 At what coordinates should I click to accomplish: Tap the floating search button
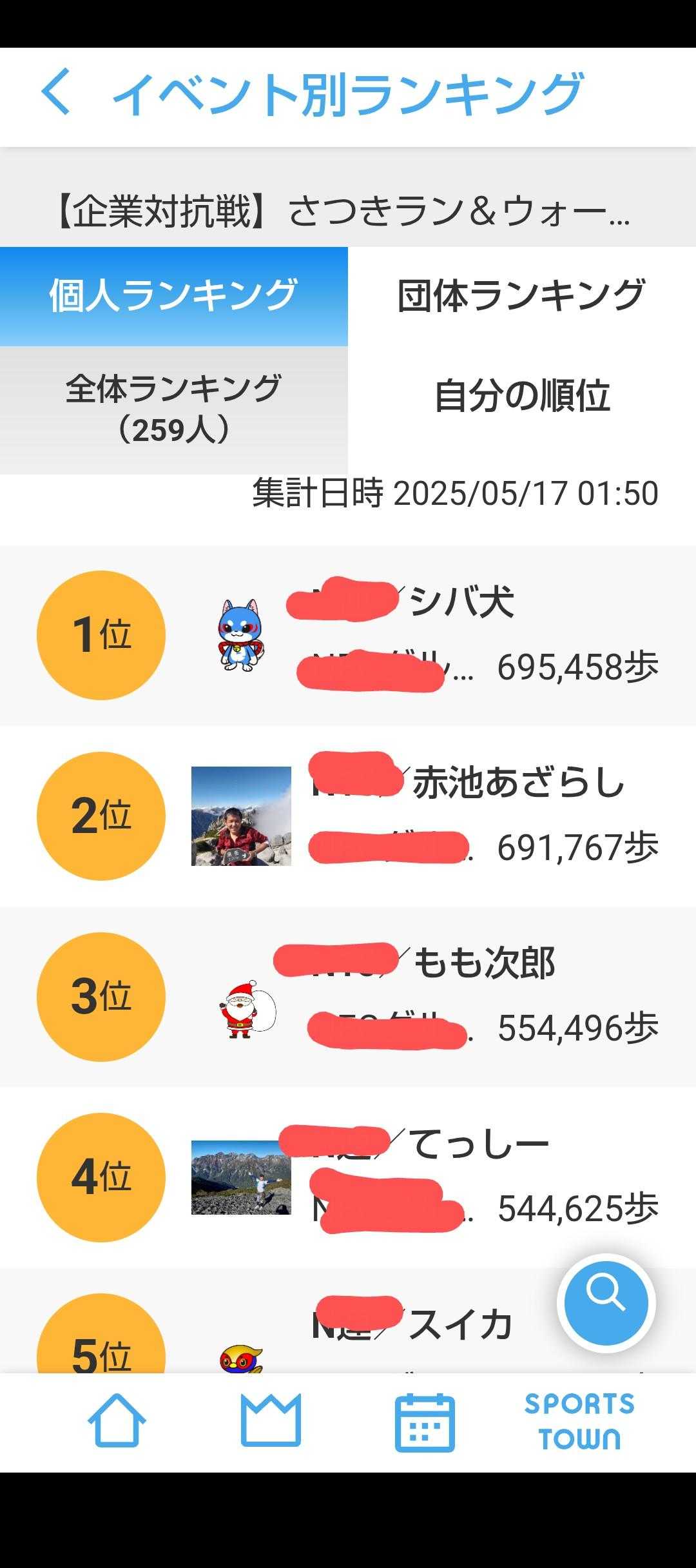pyautogui.click(x=606, y=1303)
